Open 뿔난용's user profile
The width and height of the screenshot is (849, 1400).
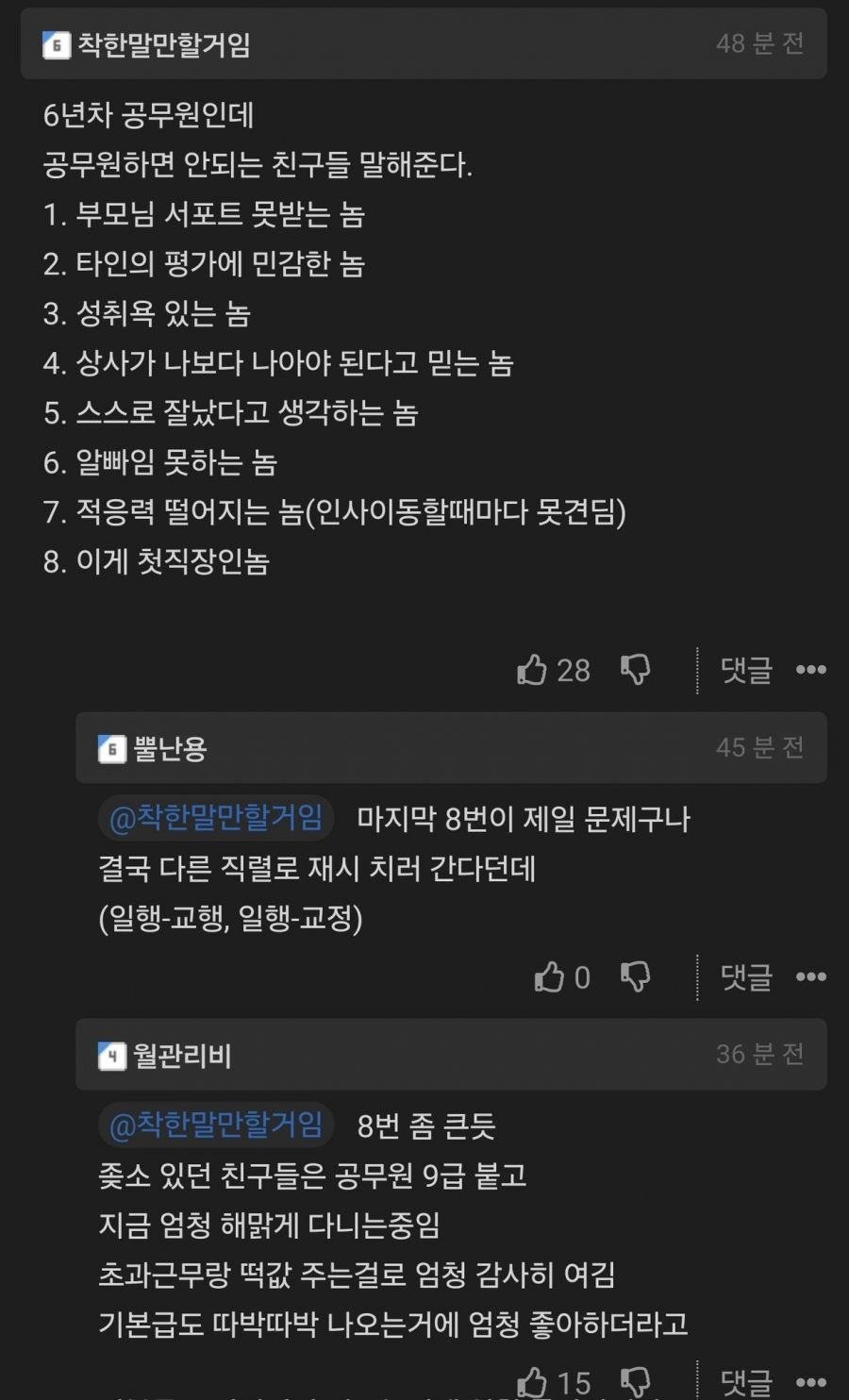click(170, 749)
